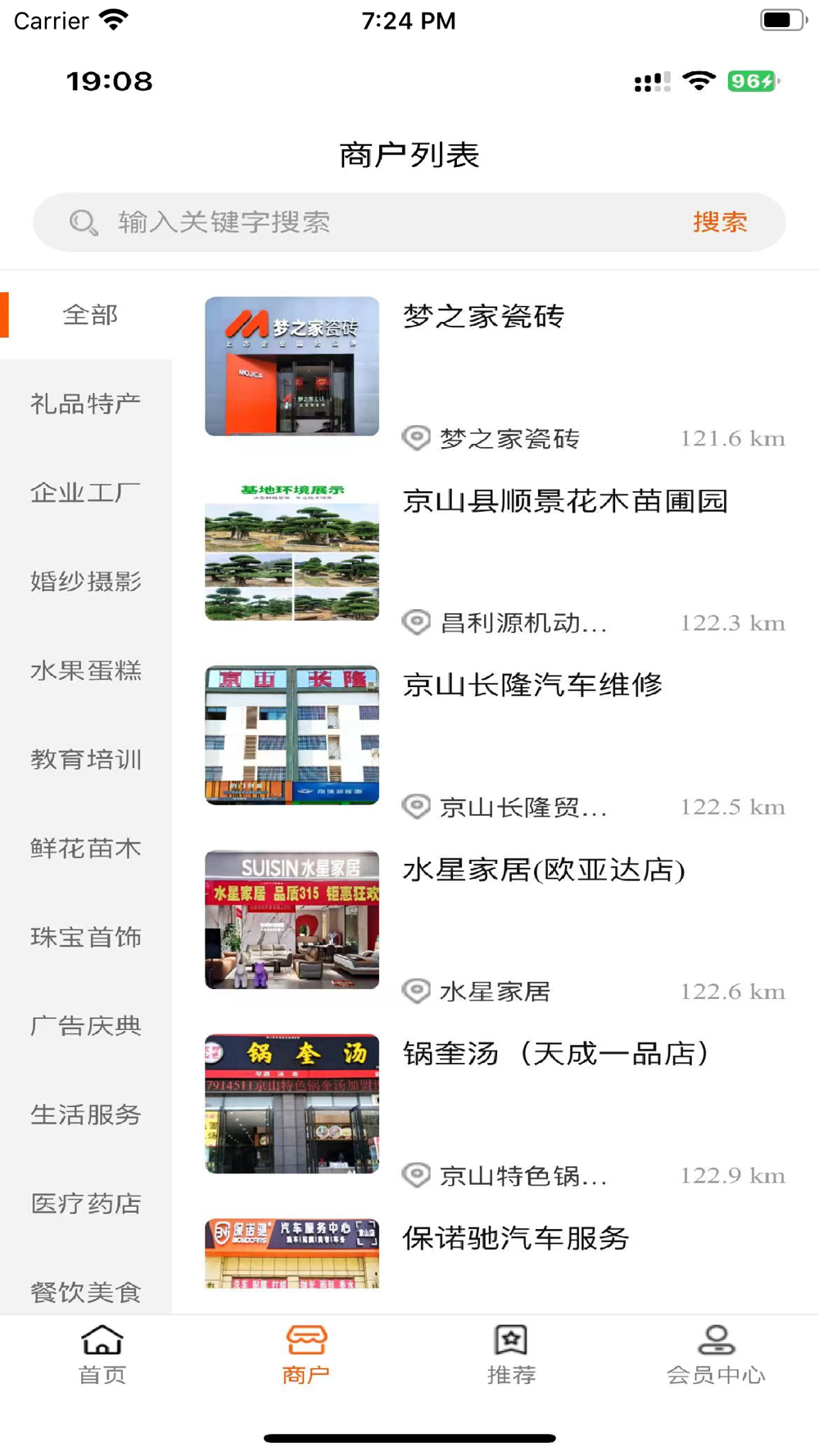
Task: Show the 鲜花苗木 category
Action: [86, 848]
